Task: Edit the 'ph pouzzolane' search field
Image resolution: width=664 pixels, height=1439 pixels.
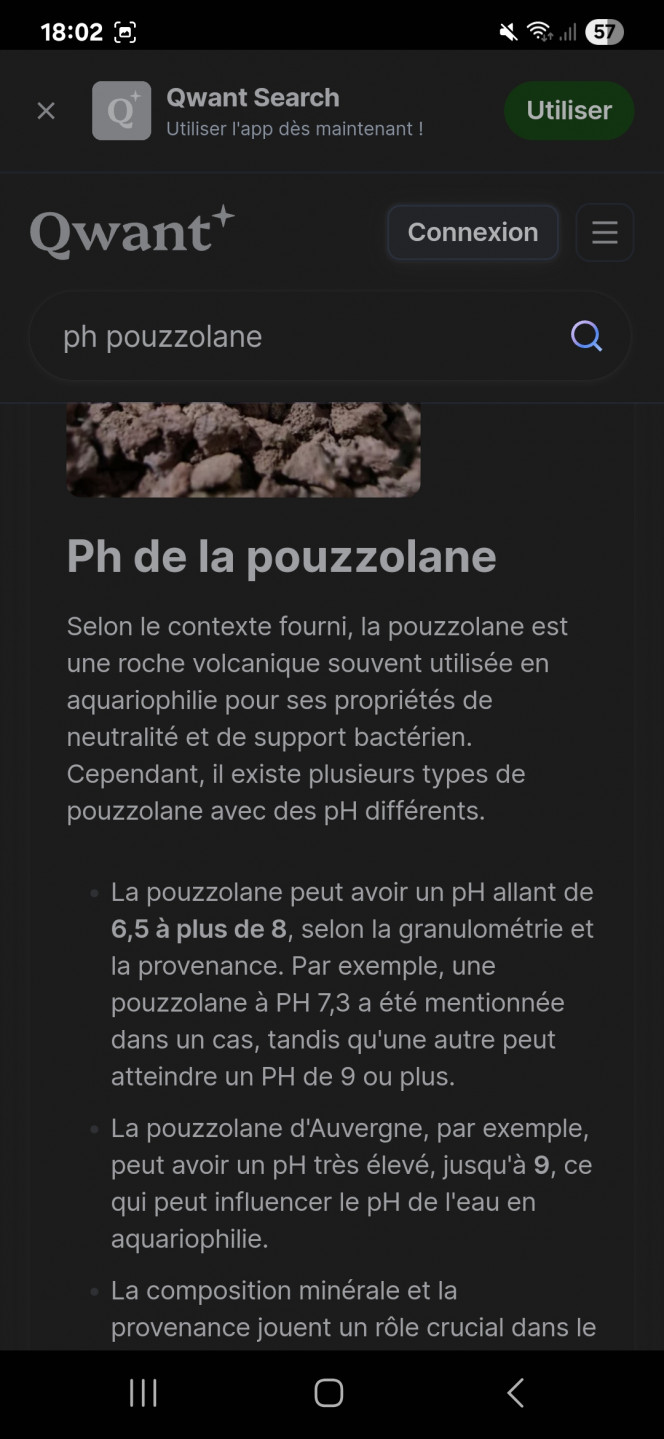Action: pos(300,336)
